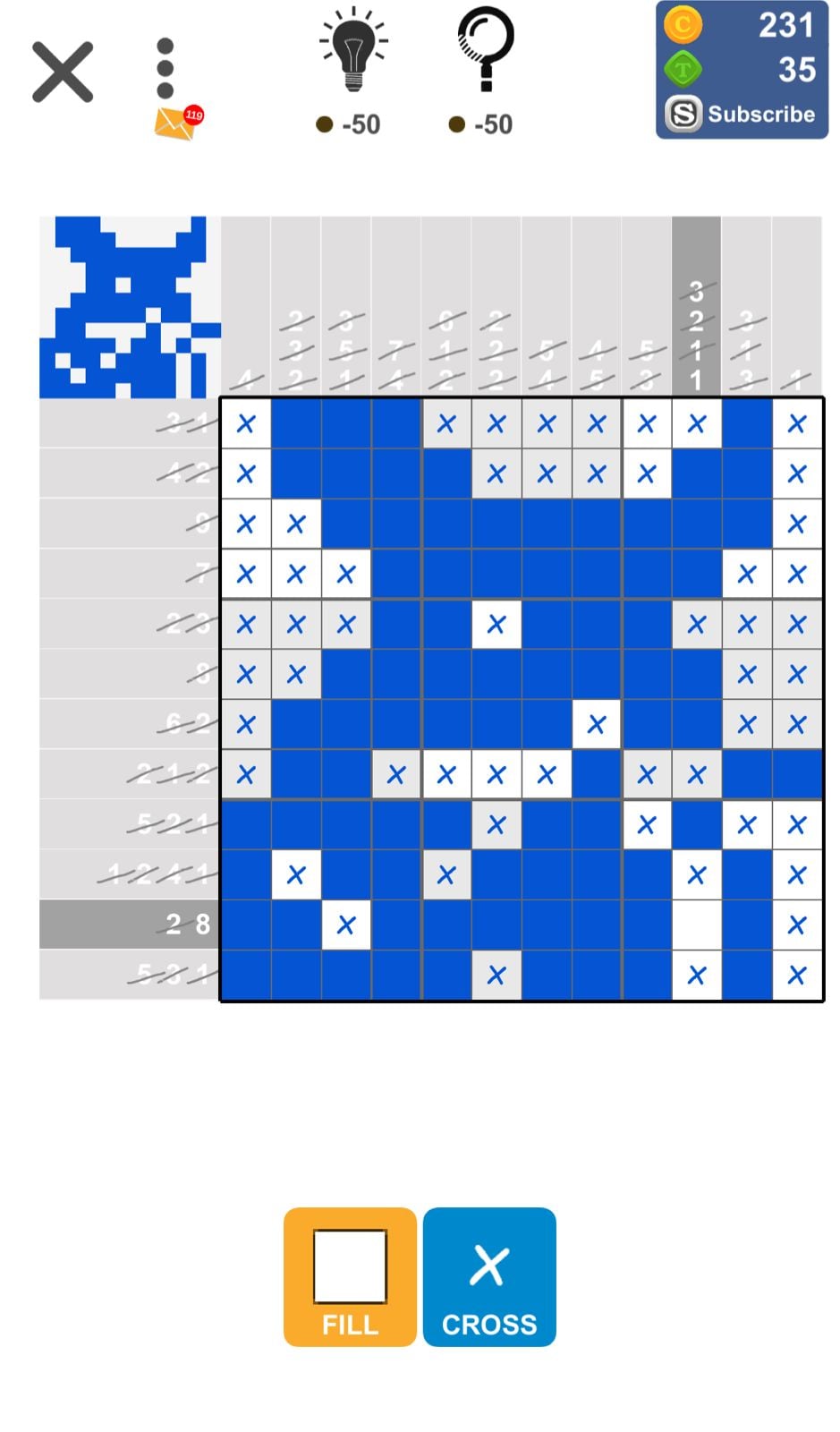Open the Subscribe option
Screen dimensions: 840x1432
742,115
